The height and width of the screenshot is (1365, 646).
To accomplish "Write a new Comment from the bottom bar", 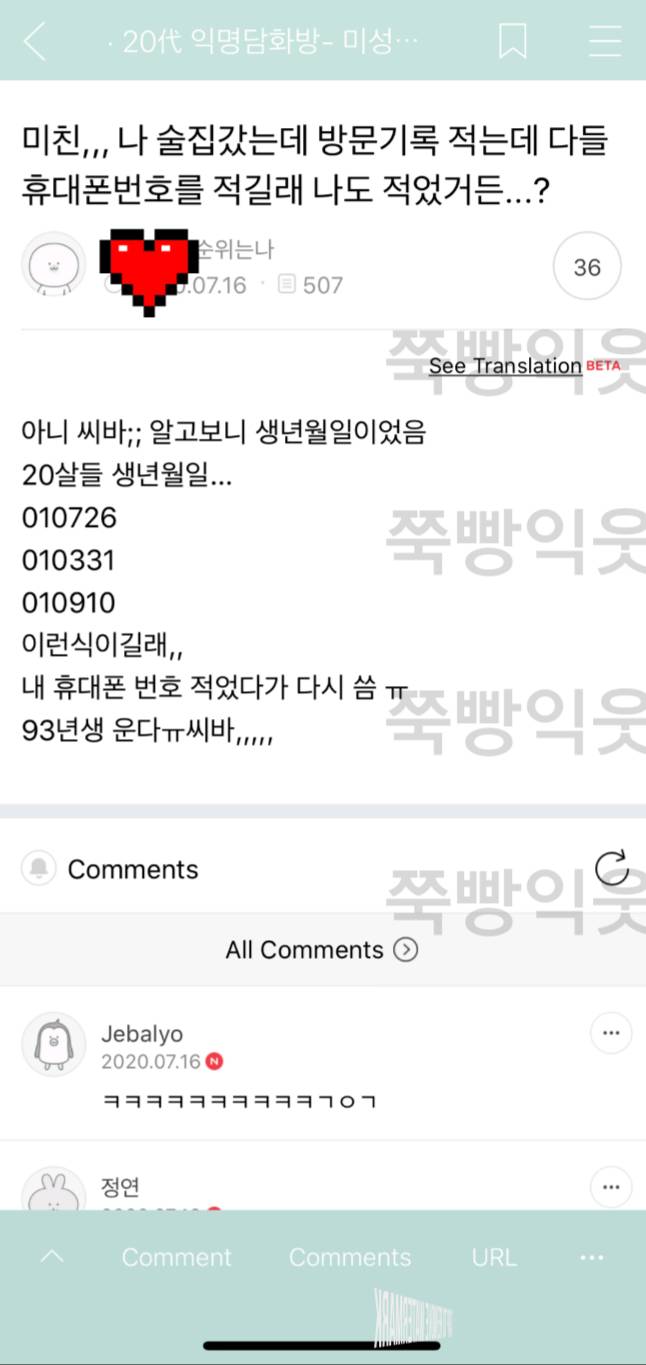I will (x=176, y=1257).
